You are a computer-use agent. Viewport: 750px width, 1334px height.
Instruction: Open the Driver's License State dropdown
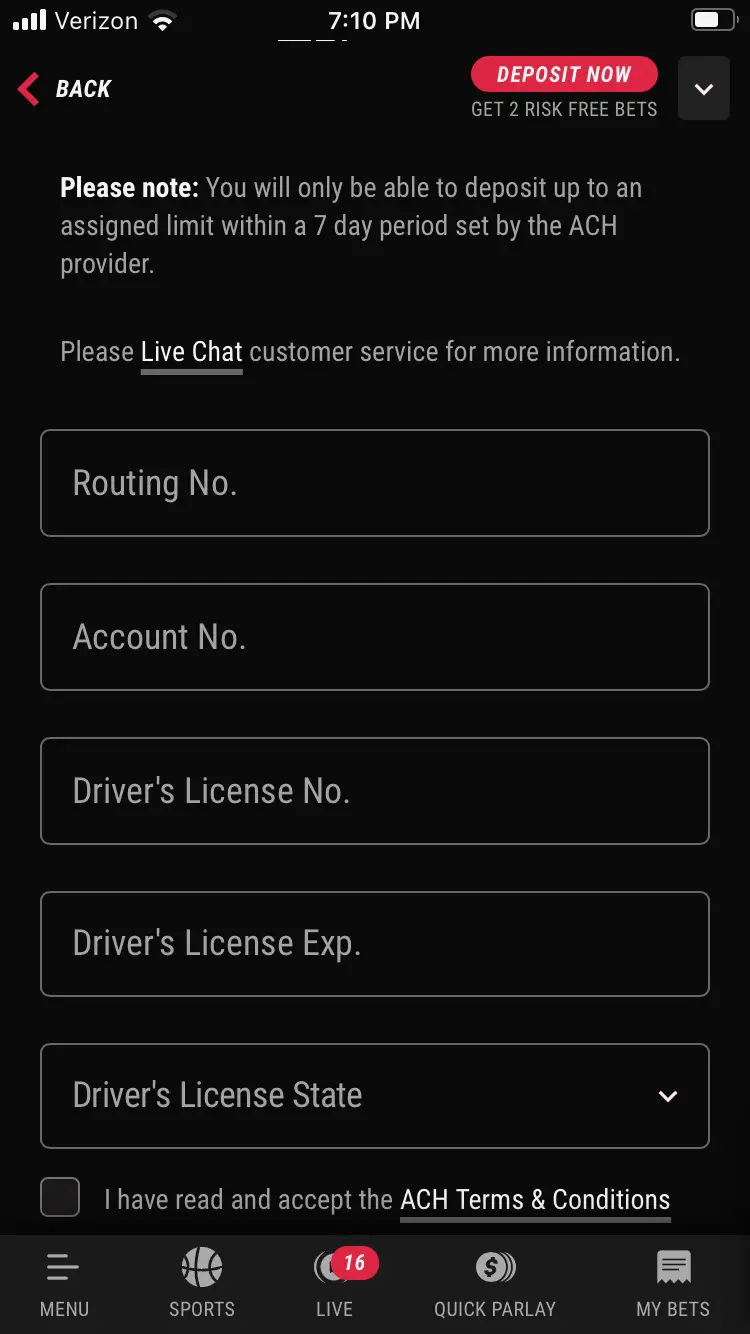tap(375, 1096)
